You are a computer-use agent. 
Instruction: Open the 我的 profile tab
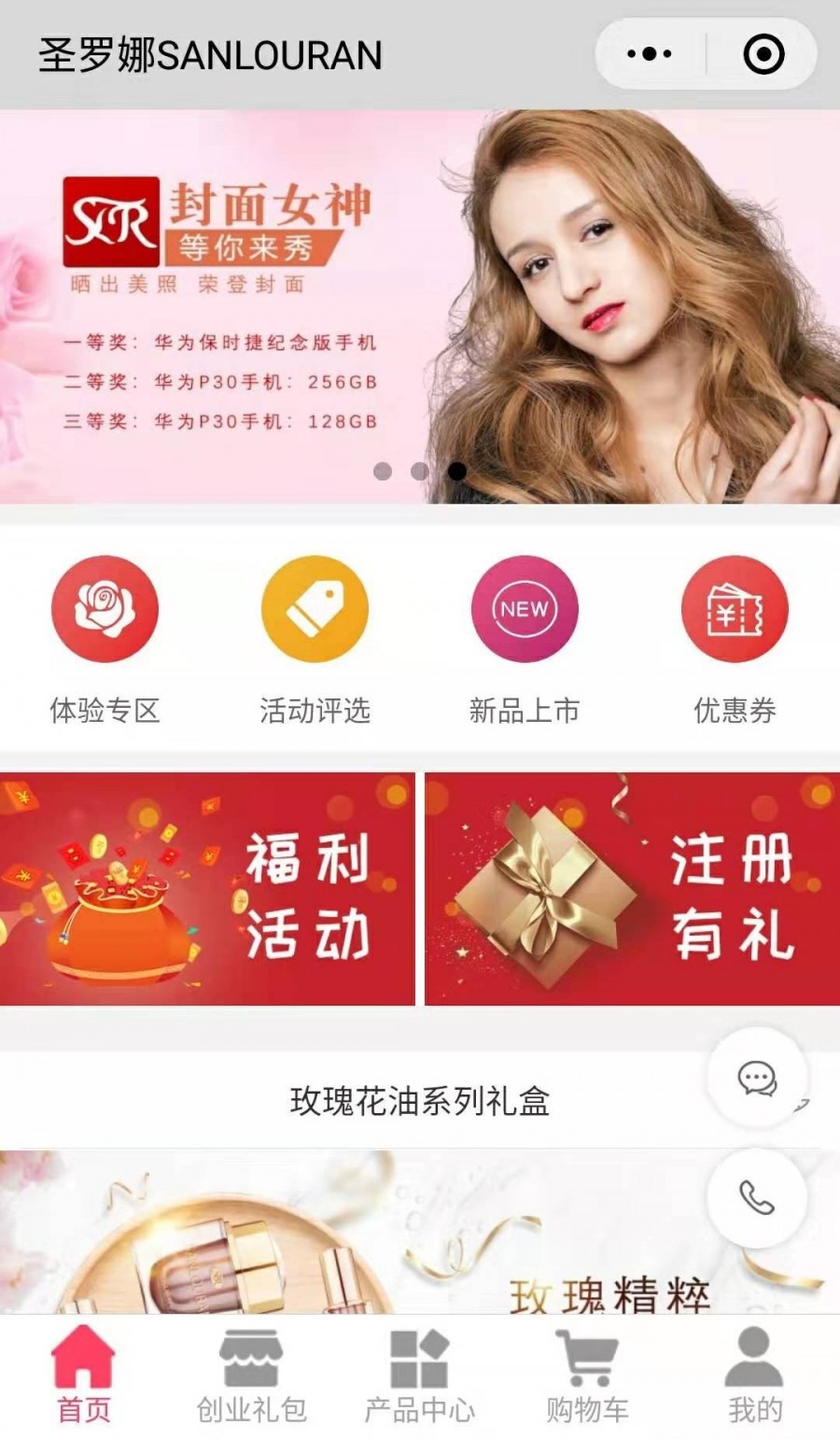pos(754,1377)
